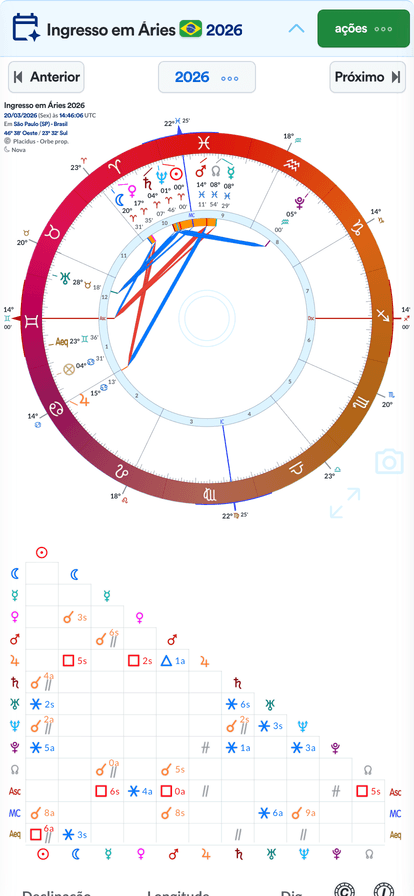Expand the chart to fullscreen
The image size is (414, 896).
[345, 503]
